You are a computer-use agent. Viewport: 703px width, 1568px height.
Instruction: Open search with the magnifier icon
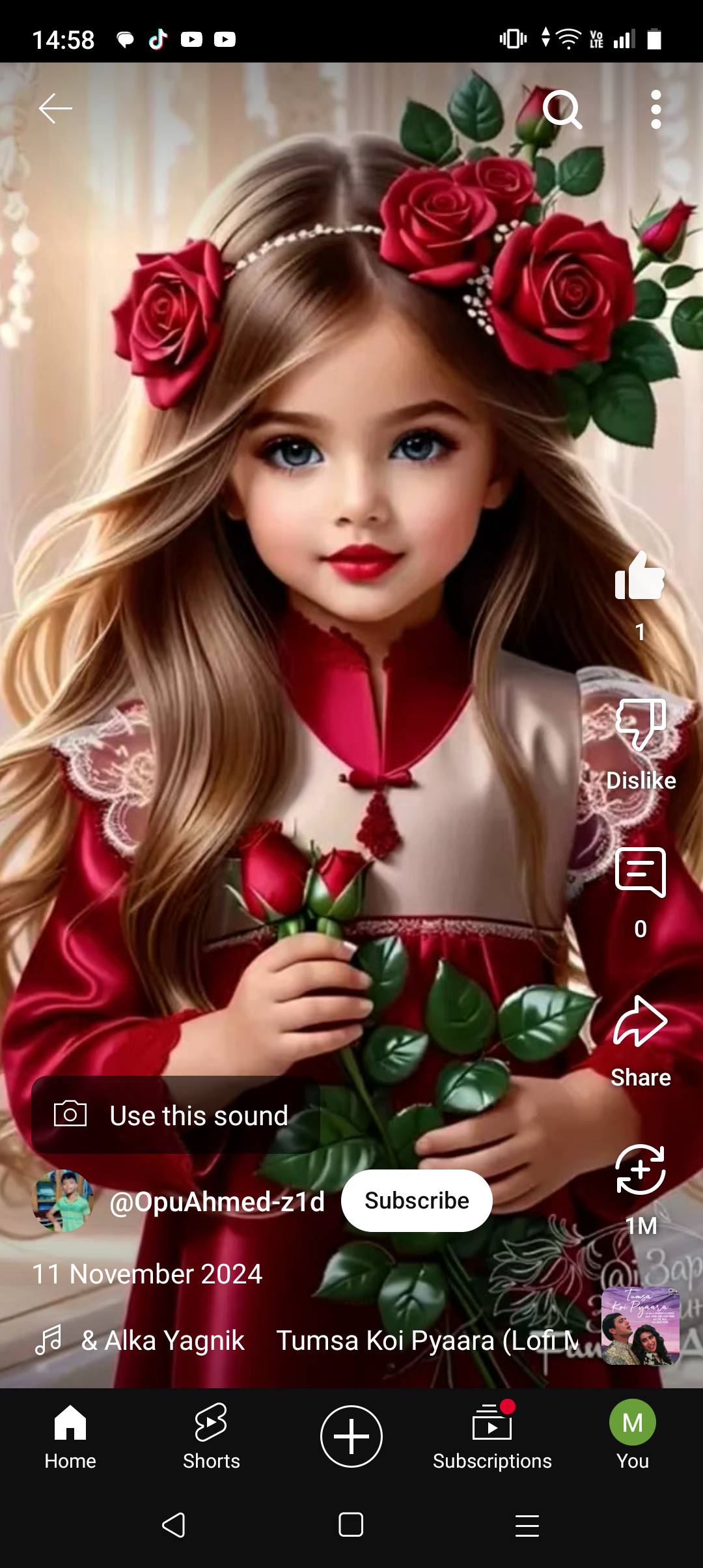[562, 109]
